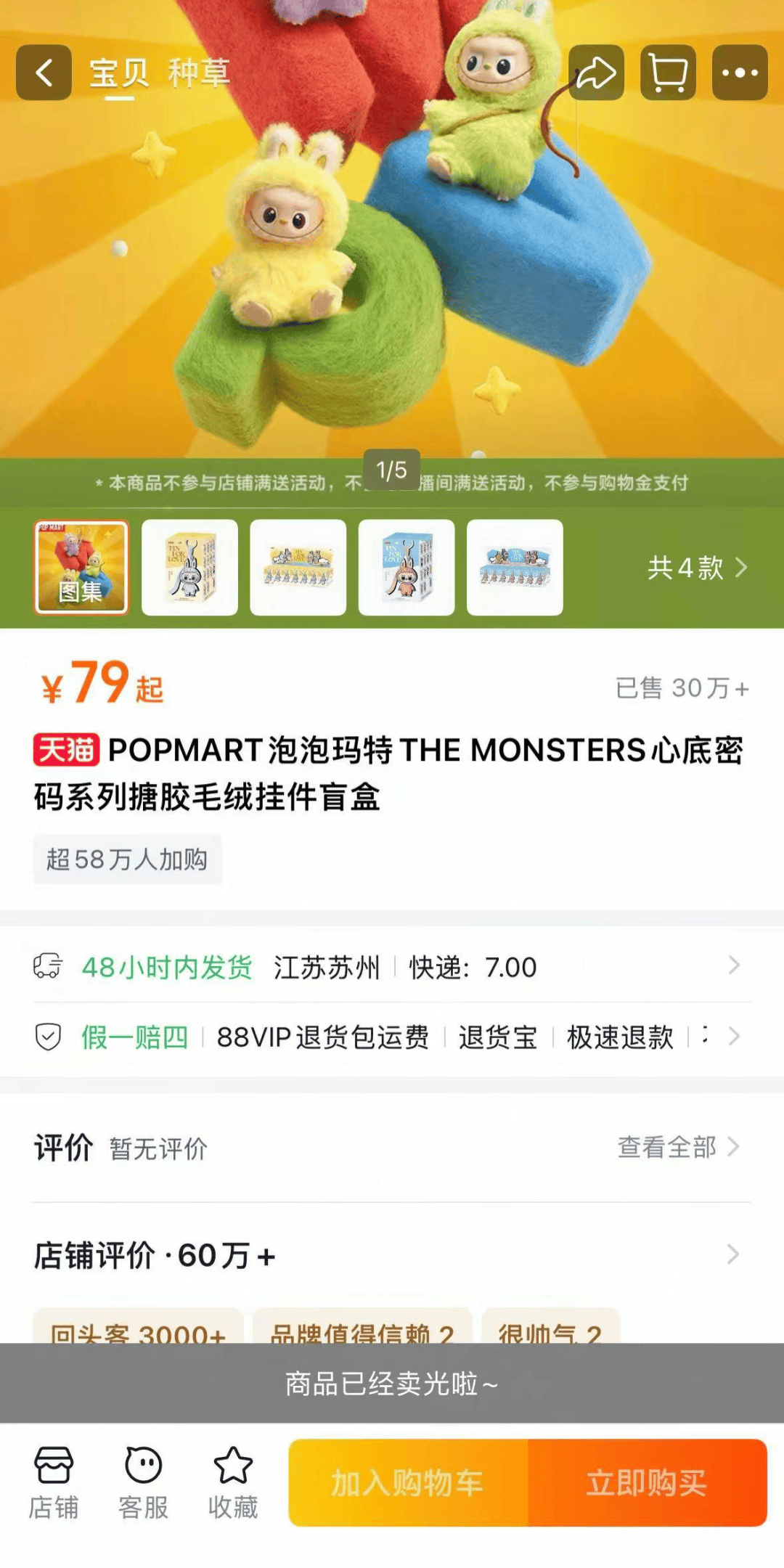Click the red 天猫 badge in the title

(x=68, y=752)
